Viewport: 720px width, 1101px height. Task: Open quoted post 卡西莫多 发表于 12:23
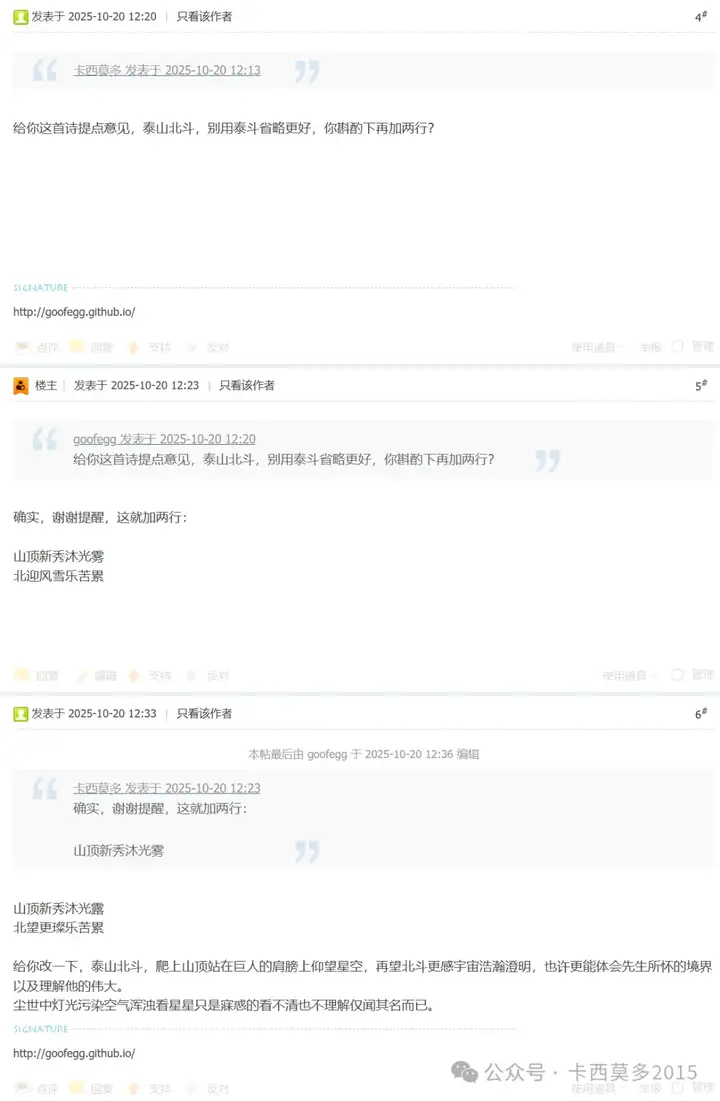pyautogui.click(x=167, y=788)
